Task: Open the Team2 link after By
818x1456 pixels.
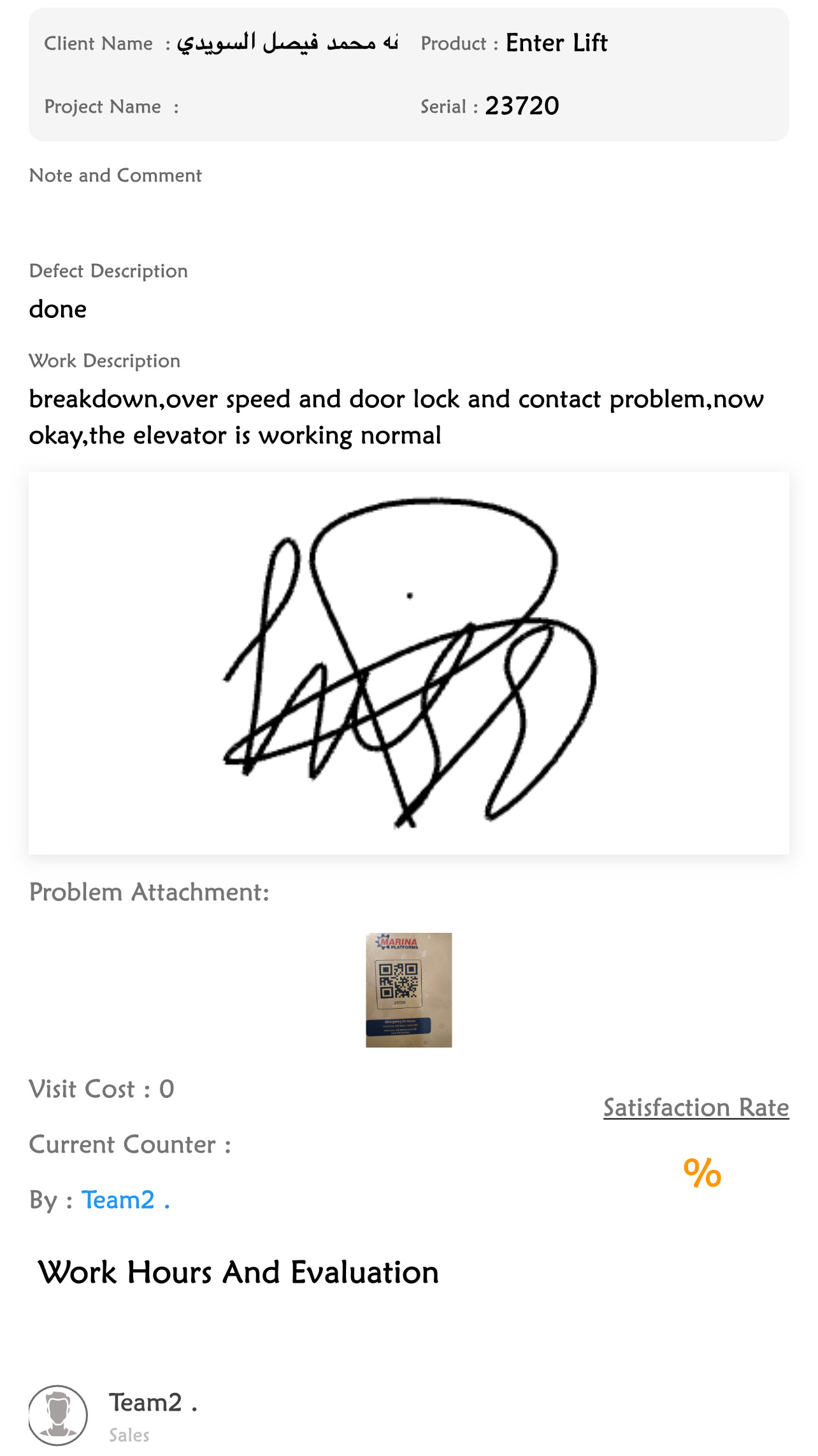Action: click(118, 1200)
